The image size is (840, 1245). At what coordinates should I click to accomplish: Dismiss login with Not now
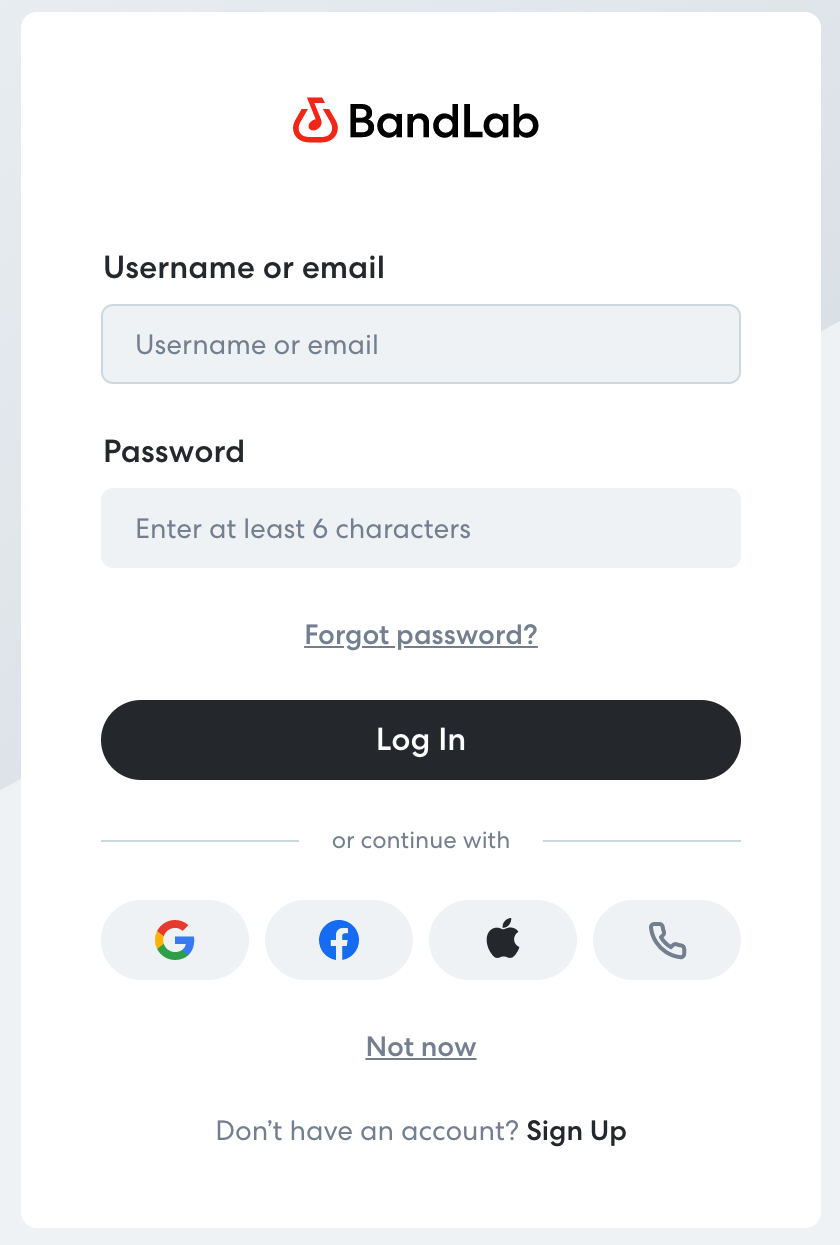pyautogui.click(x=420, y=1046)
